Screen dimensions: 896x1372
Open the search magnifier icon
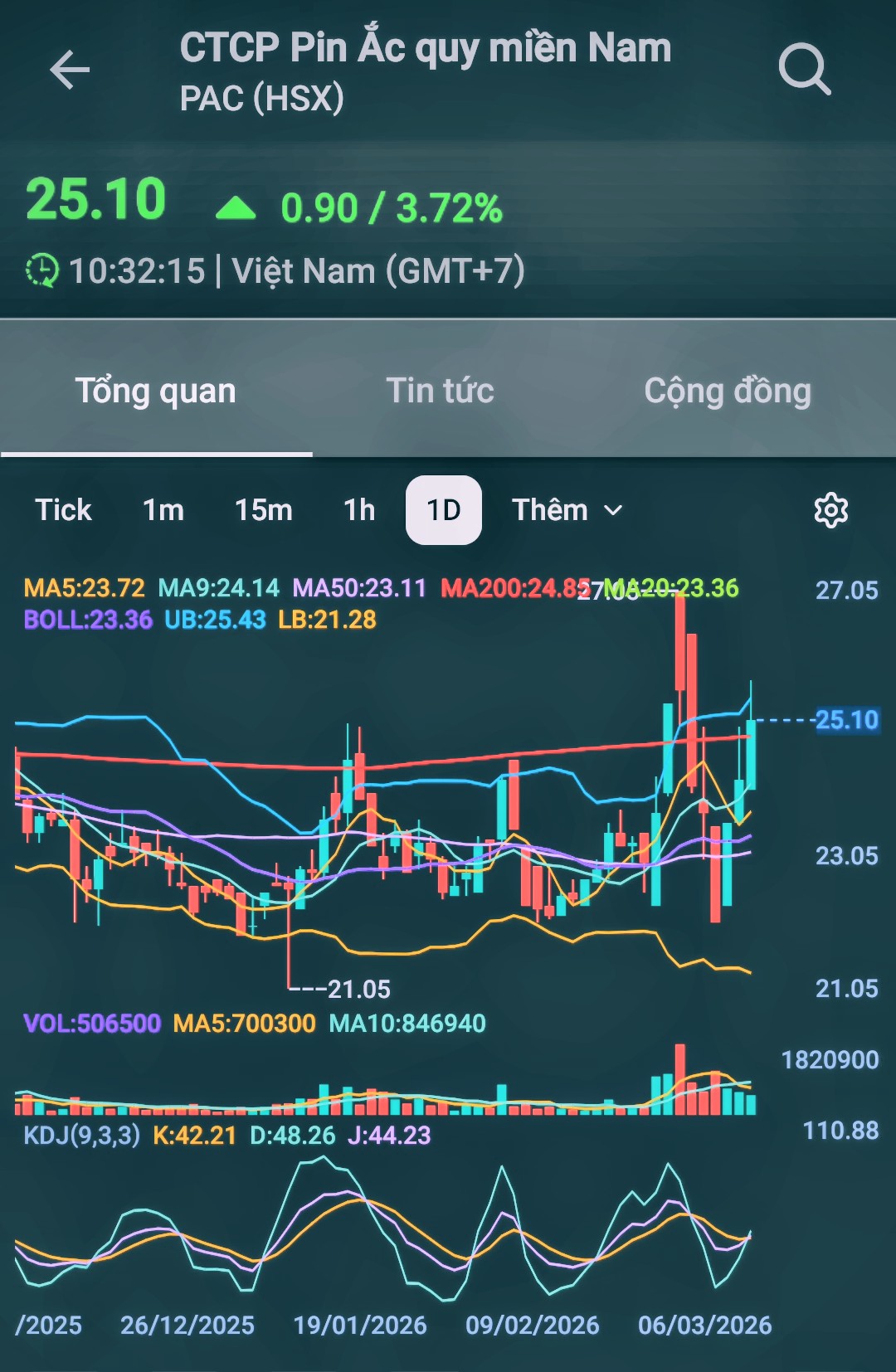pyautogui.click(x=804, y=70)
